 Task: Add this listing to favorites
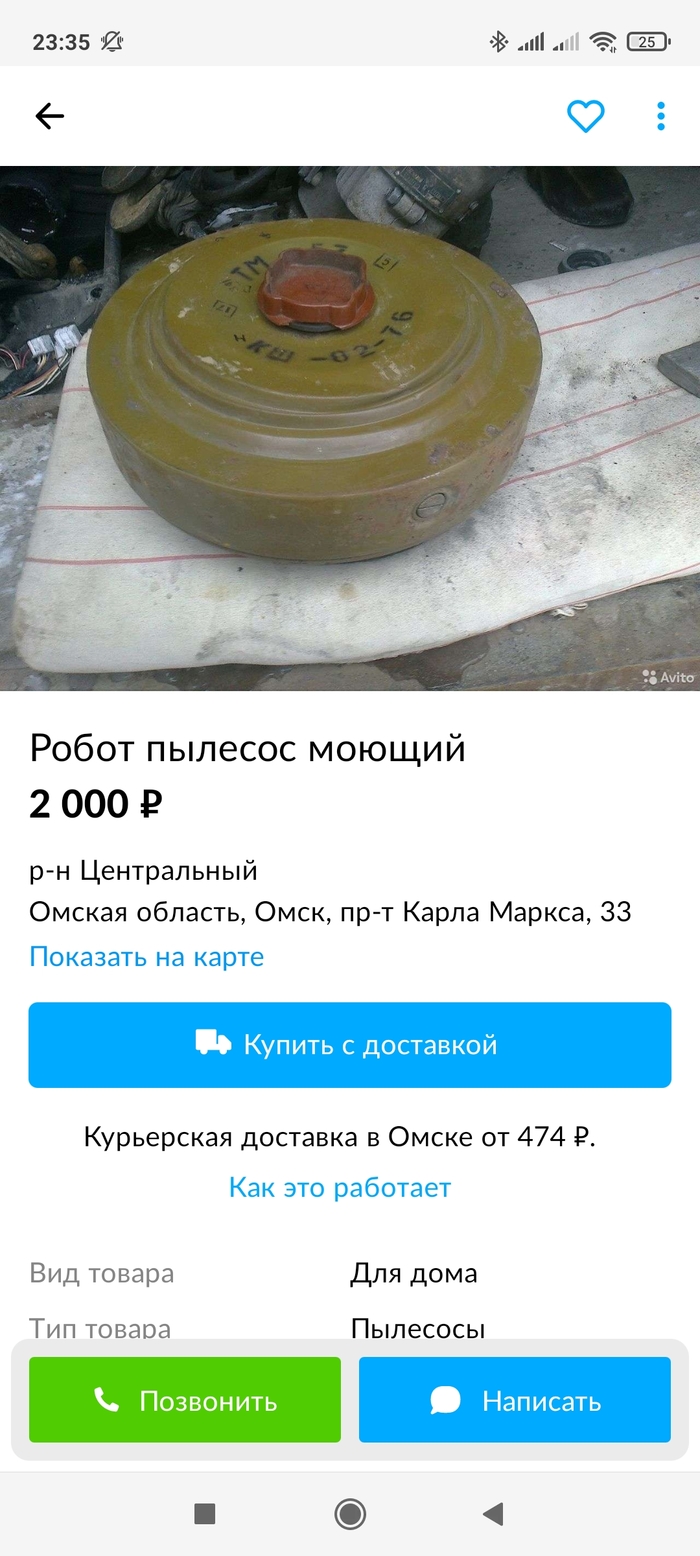point(585,117)
